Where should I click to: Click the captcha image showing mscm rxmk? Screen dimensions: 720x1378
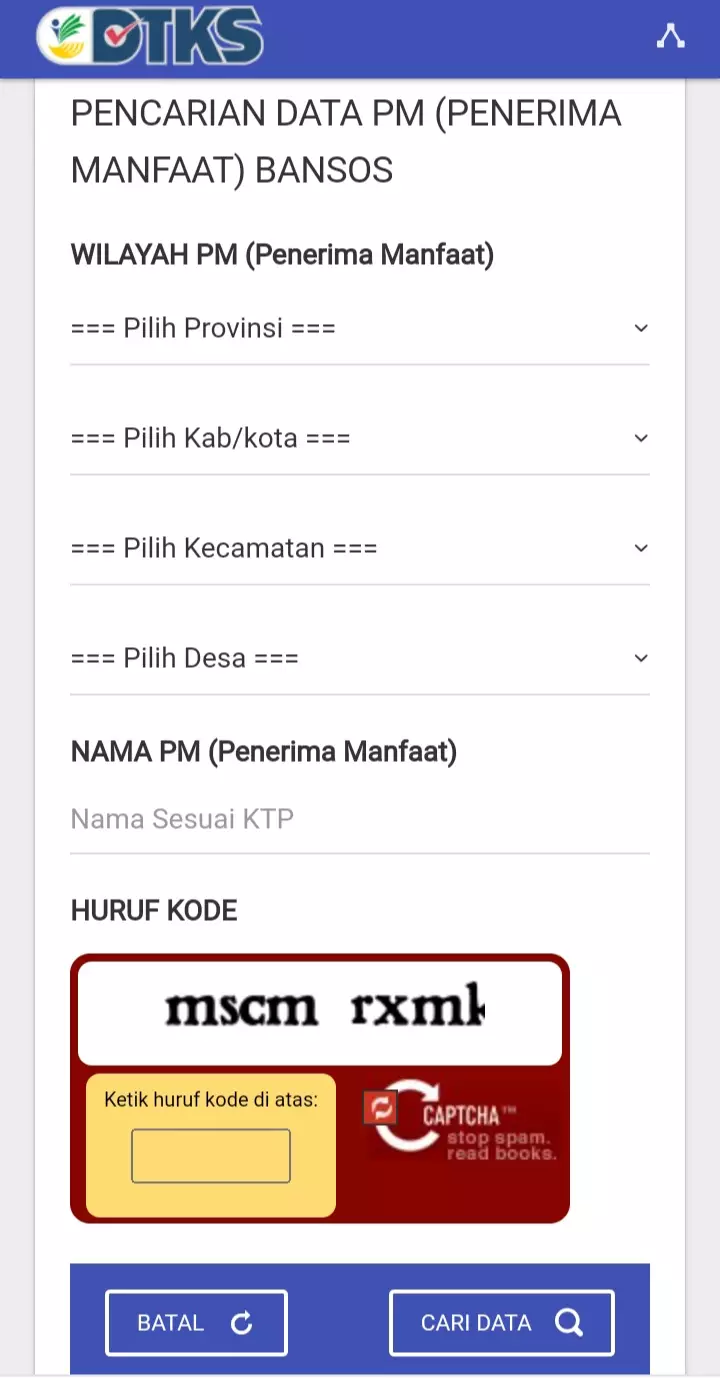click(x=320, y=1010)
